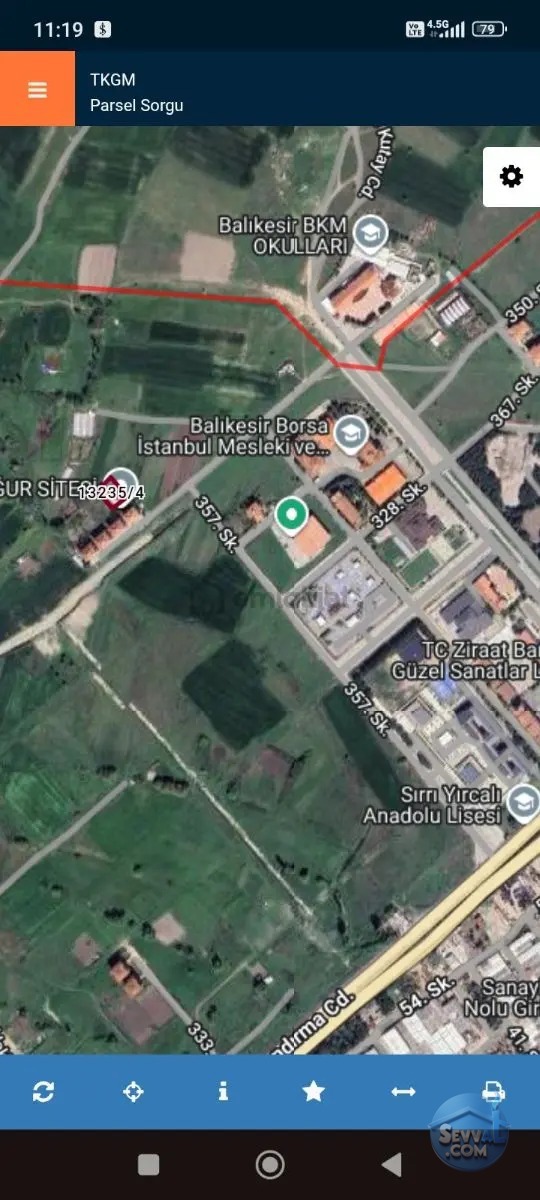Center map on my location
The width and height of the screenshot is (540, 1200).
133,1091
